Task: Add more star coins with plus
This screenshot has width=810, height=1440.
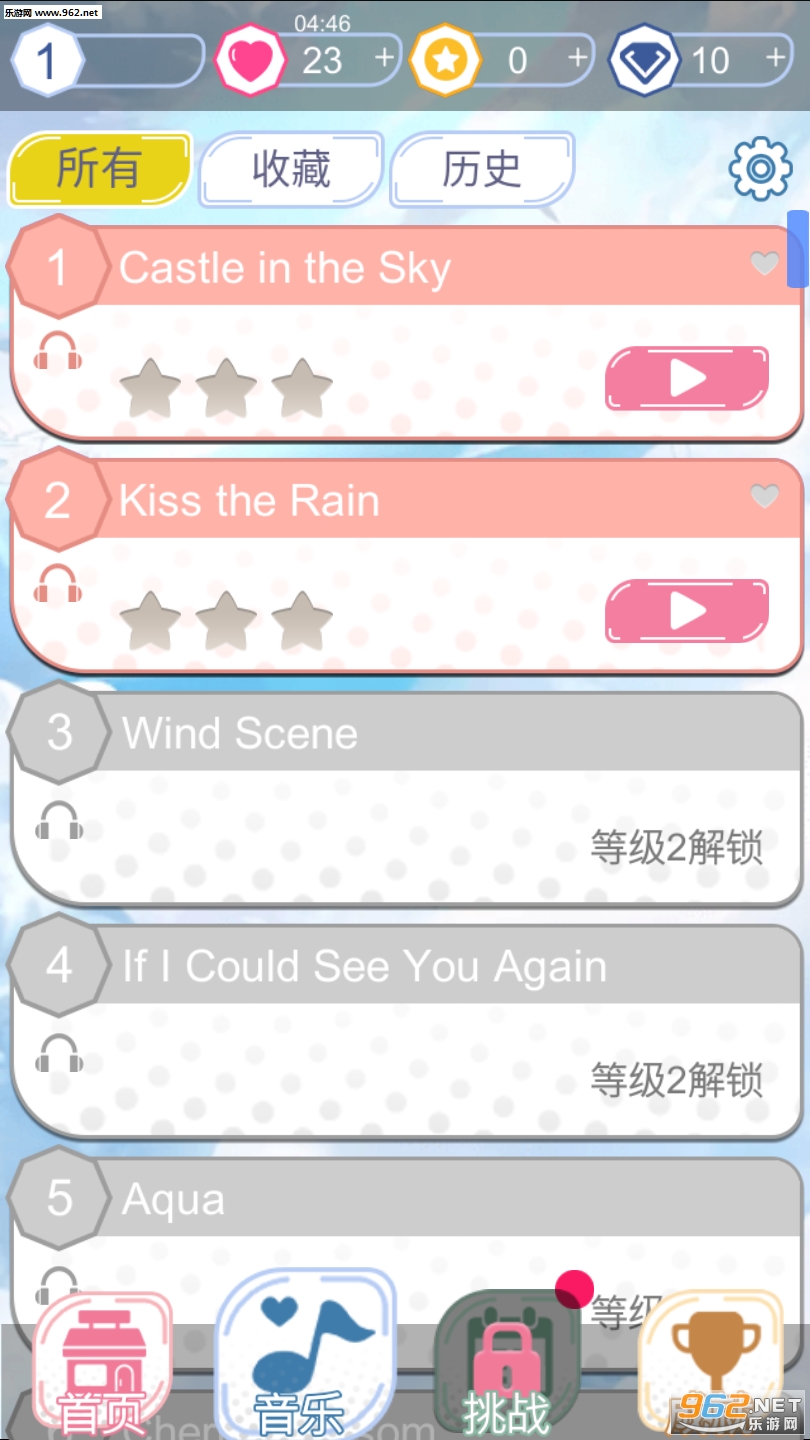Action: pyautogui.click(x=577, y=58)
